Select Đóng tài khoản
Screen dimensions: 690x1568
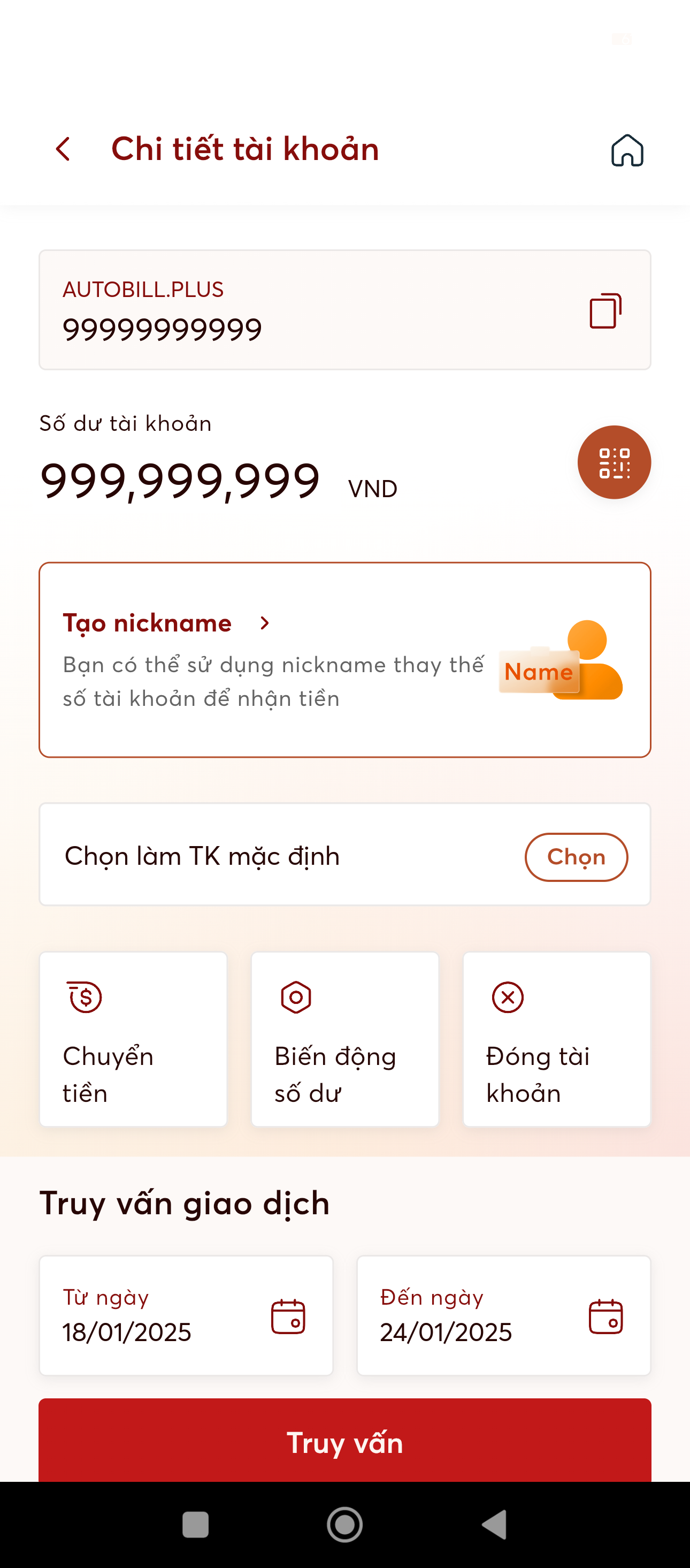pos(556,1040)
